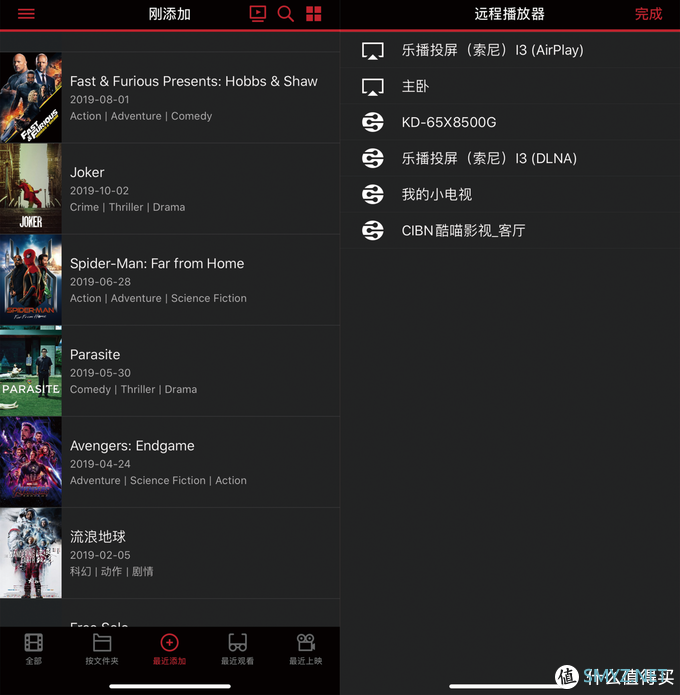Screen dimensions: 680x695
Task: Switch to the 按文件夹 tab
Action: pos(102,648)
